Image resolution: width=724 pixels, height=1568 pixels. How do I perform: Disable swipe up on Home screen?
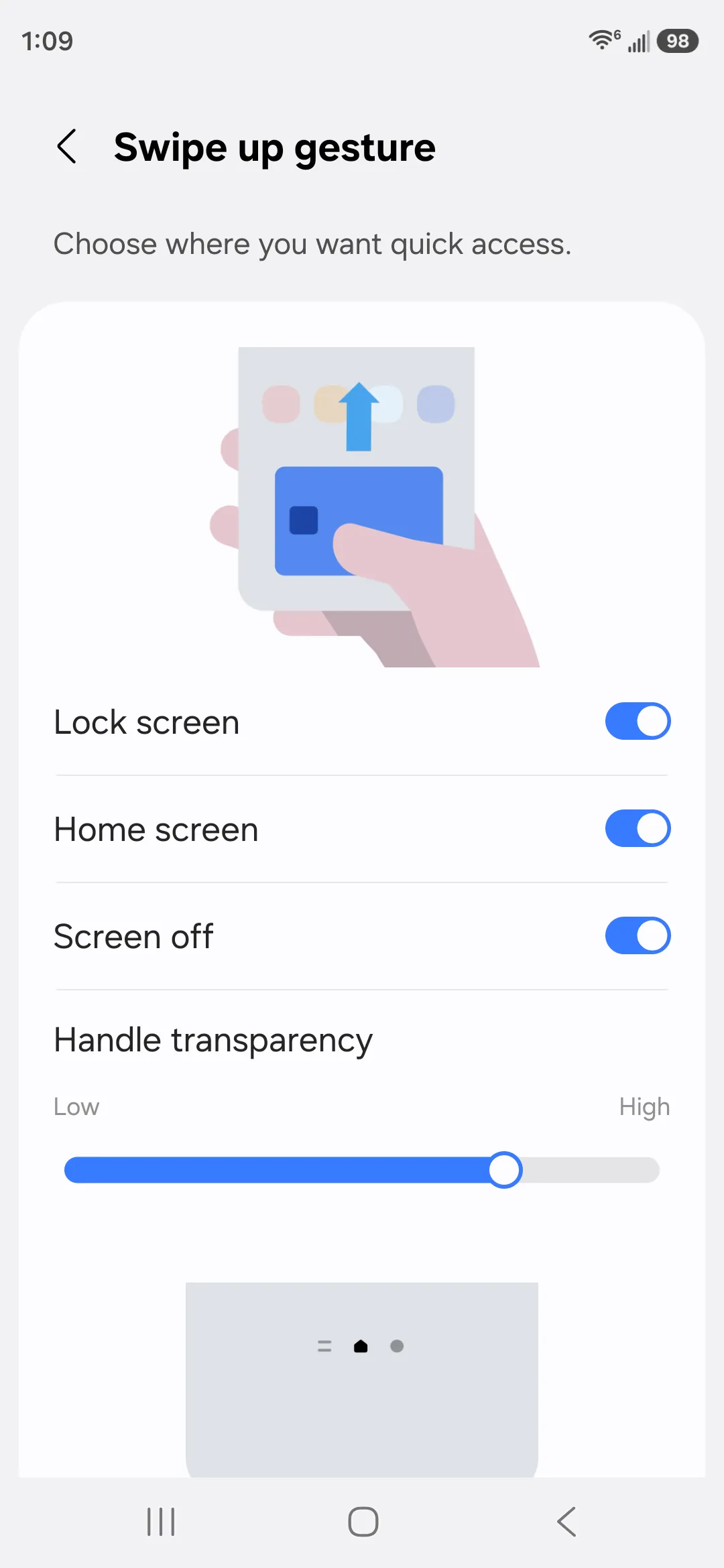(x=638, y=829)
